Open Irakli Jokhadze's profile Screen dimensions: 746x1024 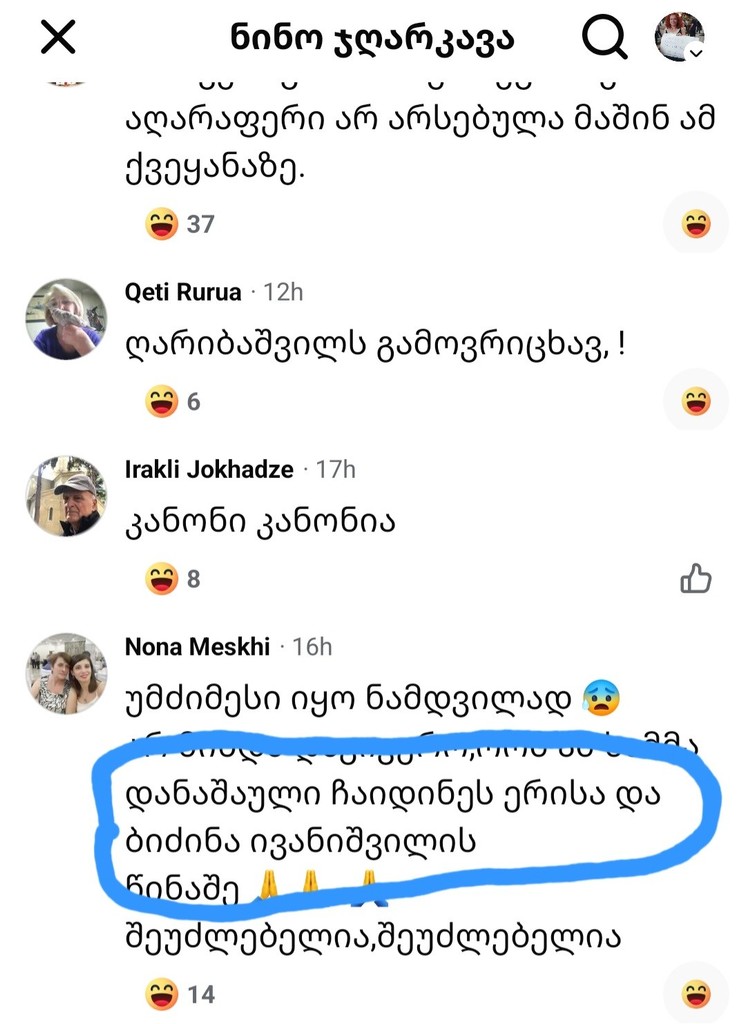tap(209, 469)
